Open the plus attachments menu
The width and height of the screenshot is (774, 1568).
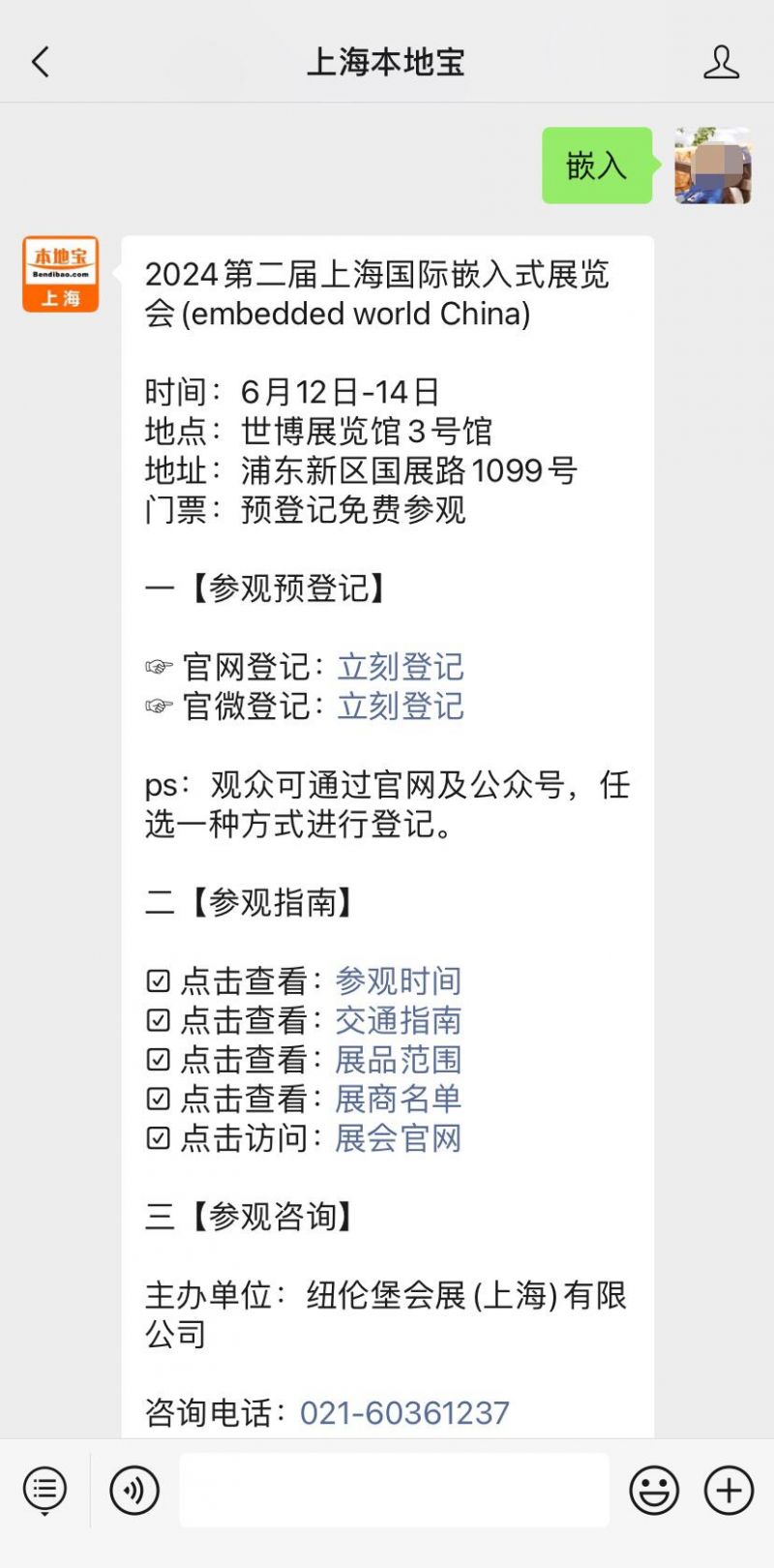pyautogui.click(x=729, y=1490)
